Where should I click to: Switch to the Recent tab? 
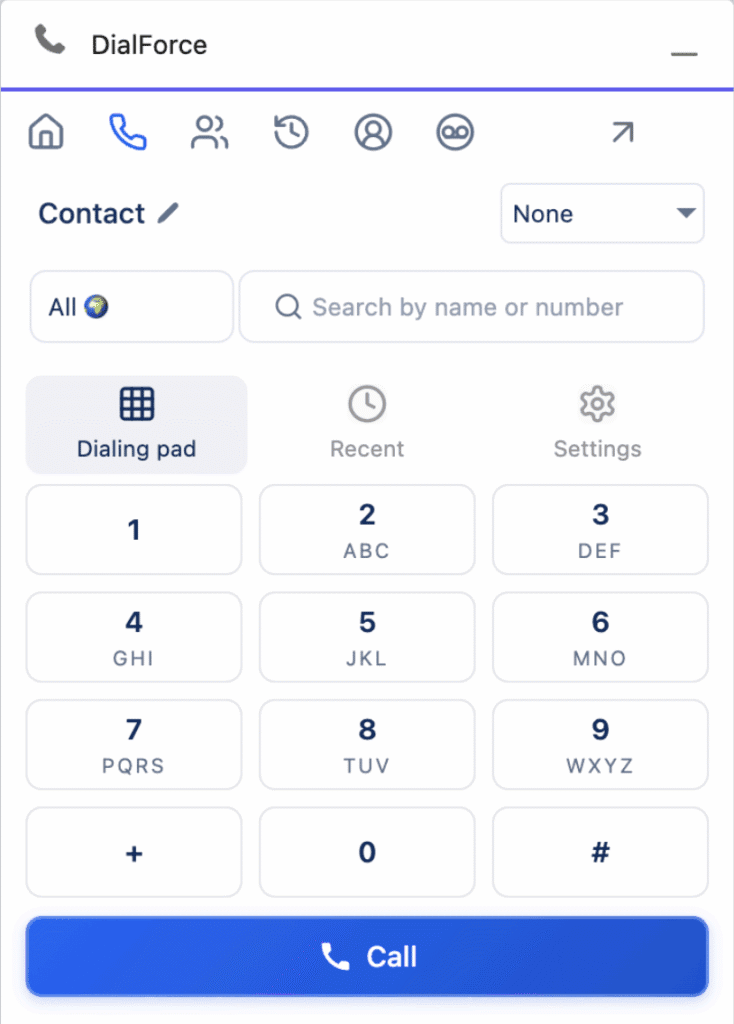(x=367, y=424)
